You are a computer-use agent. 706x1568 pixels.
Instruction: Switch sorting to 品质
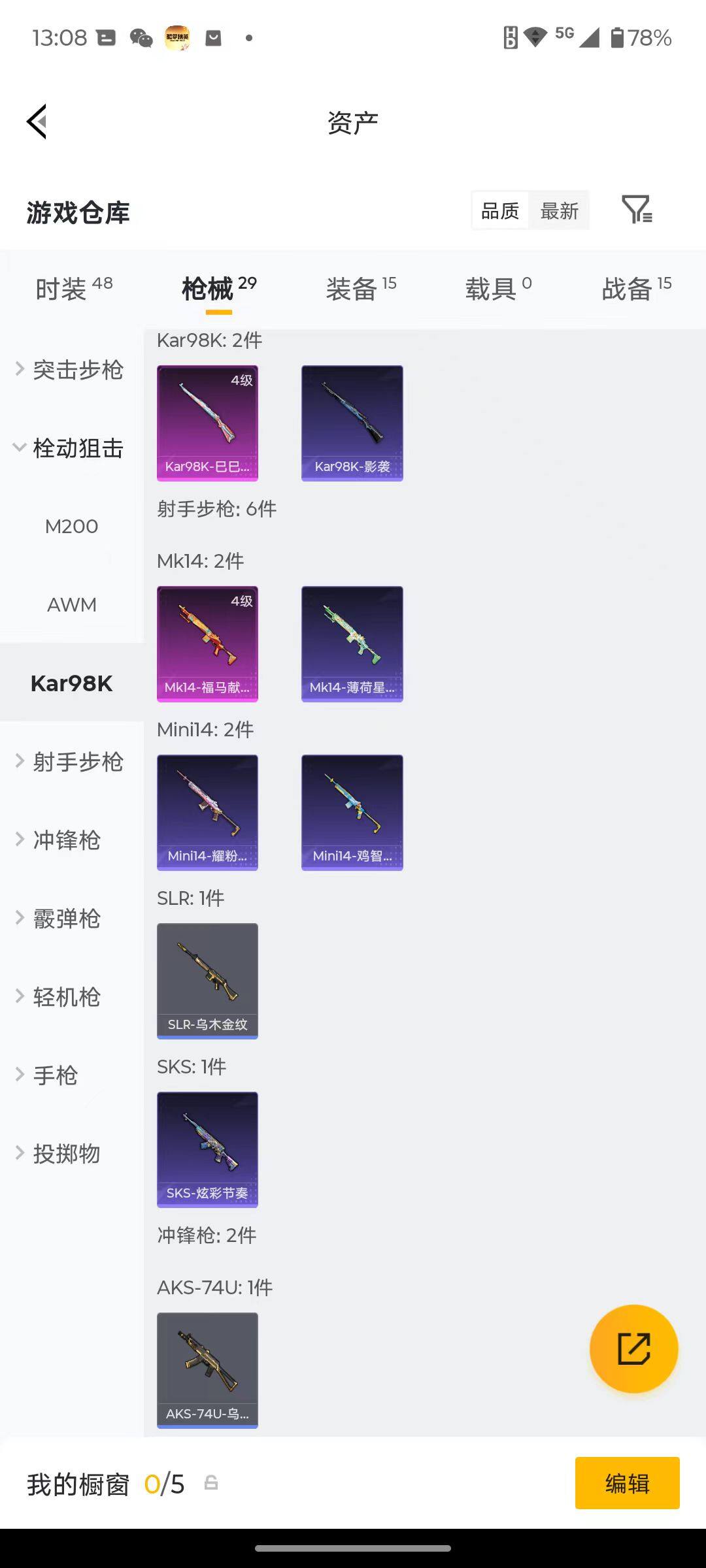[499, 210]
